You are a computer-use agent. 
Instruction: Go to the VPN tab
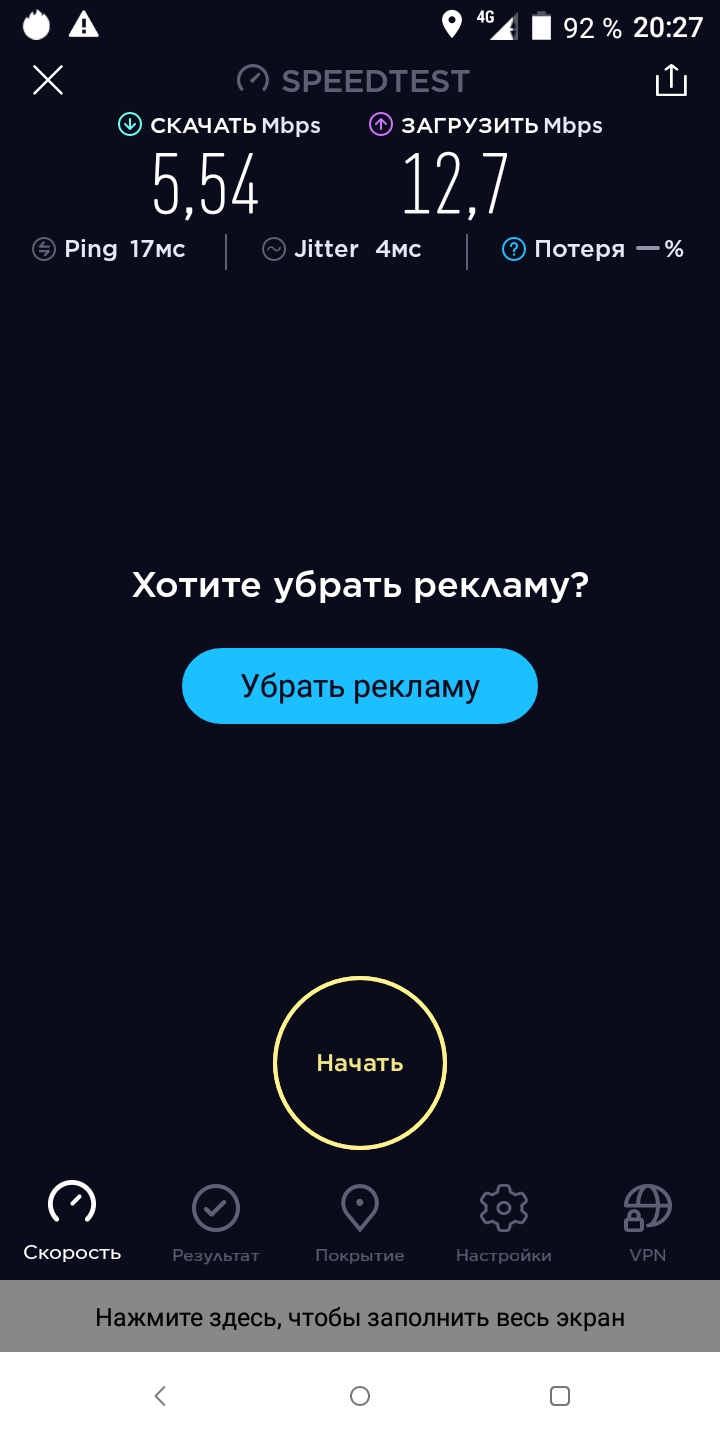pyautogui.click(x=647, y=1221)
